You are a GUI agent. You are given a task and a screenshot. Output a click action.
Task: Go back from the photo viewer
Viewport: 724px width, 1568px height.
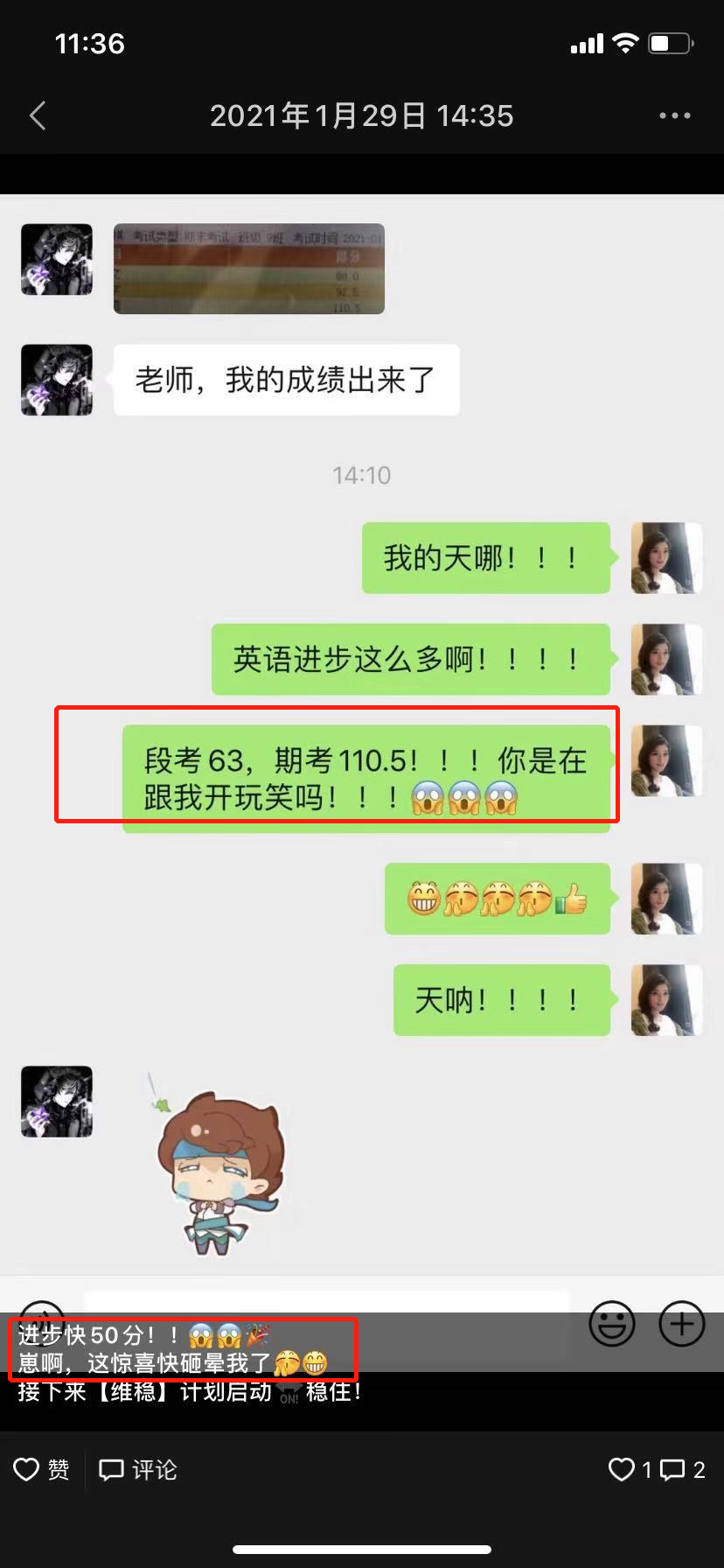click(38, 115)
